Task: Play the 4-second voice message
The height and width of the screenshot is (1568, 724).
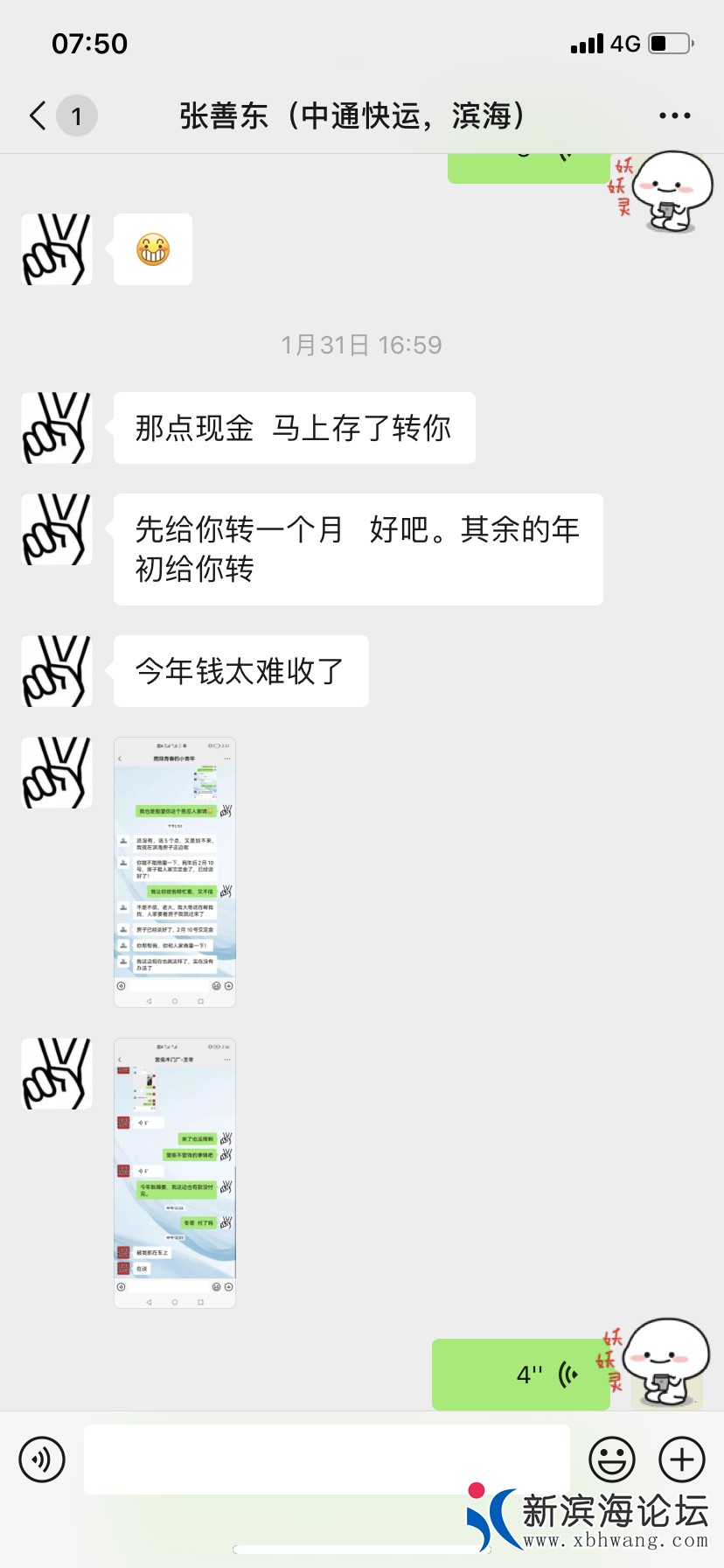Action: point(520,1374)
